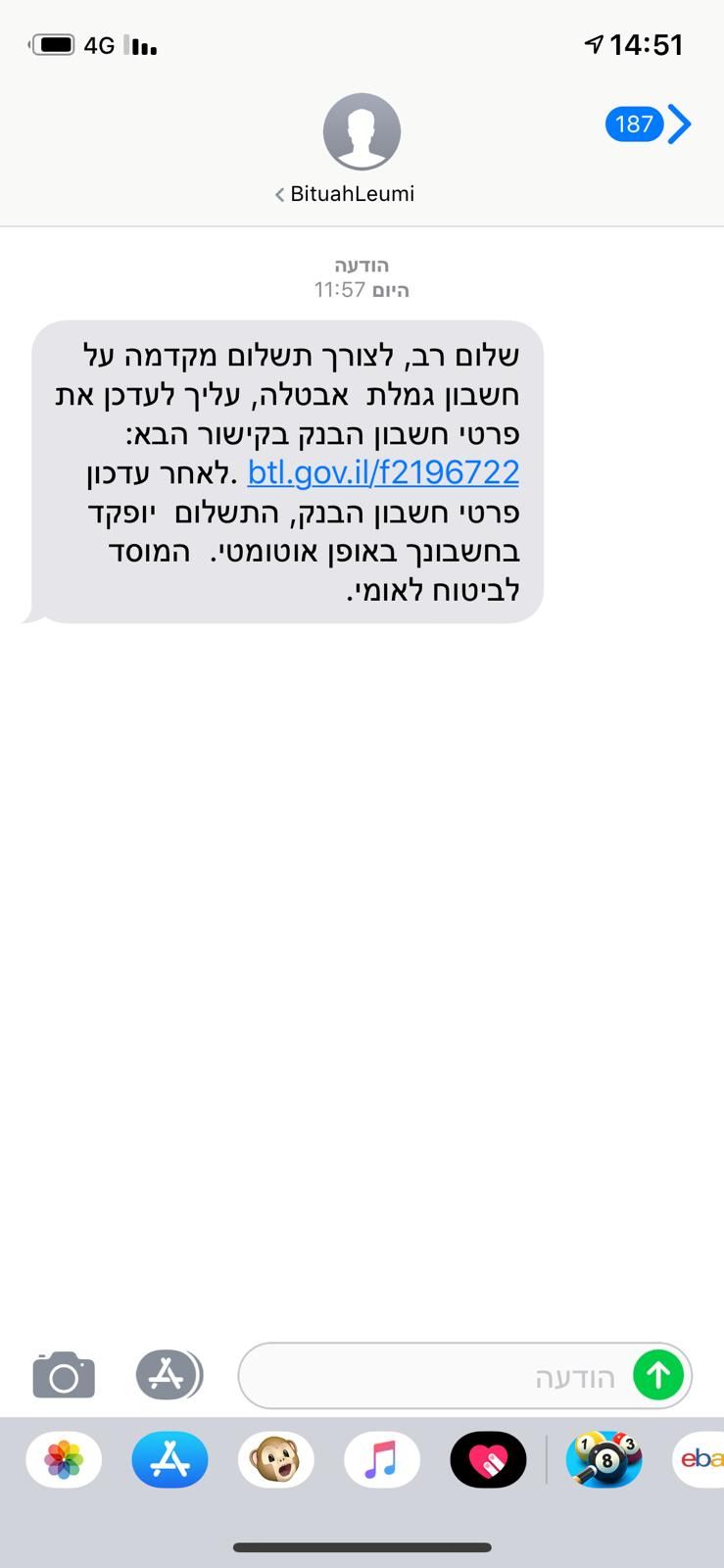Screen dimensions: 724x1568
Task: Open the 8 Ball Pool game app
Action: pyautogui.click(x=604, y=1460)
